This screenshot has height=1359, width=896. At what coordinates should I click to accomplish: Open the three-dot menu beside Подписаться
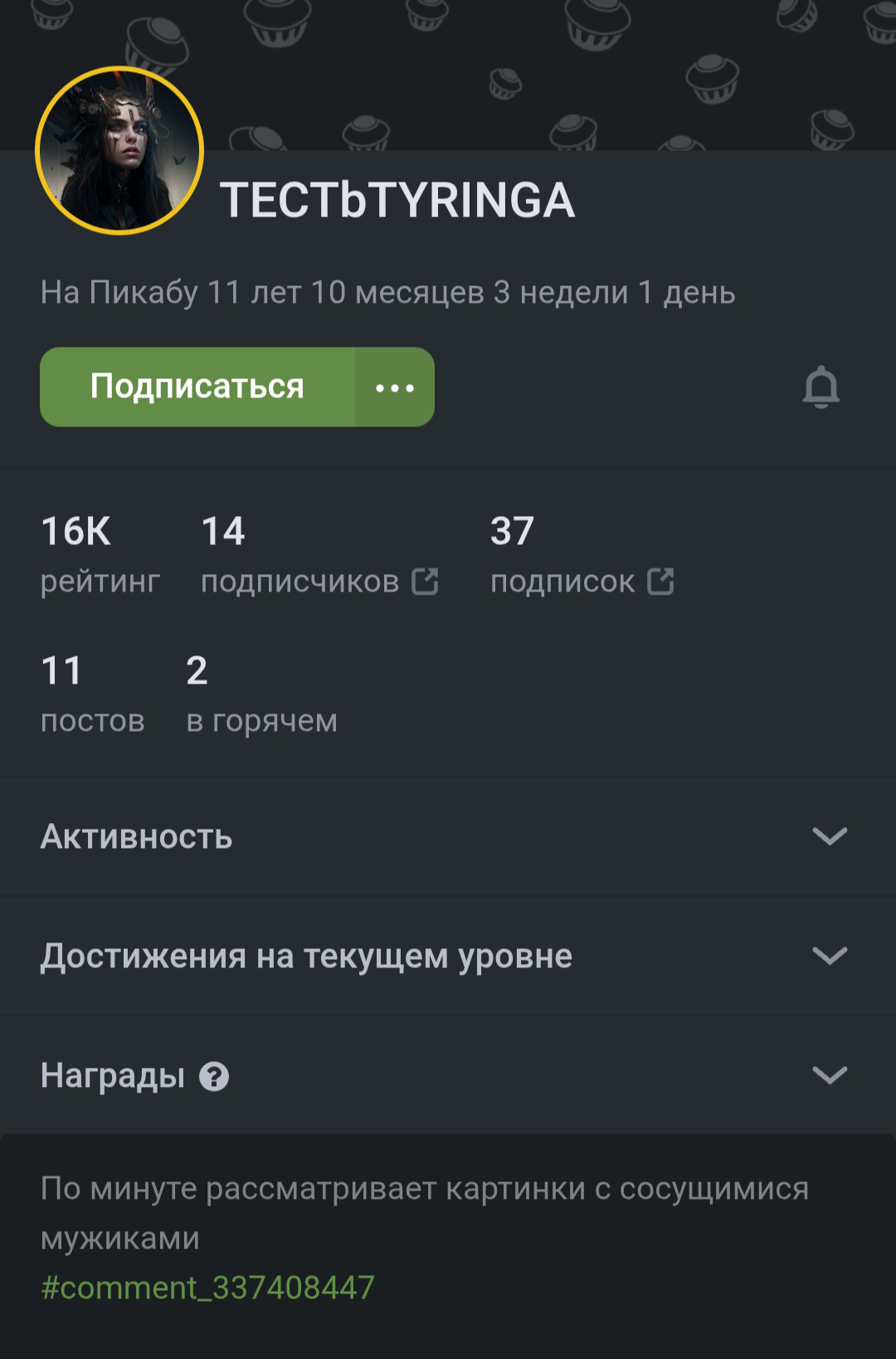[395, 387]
